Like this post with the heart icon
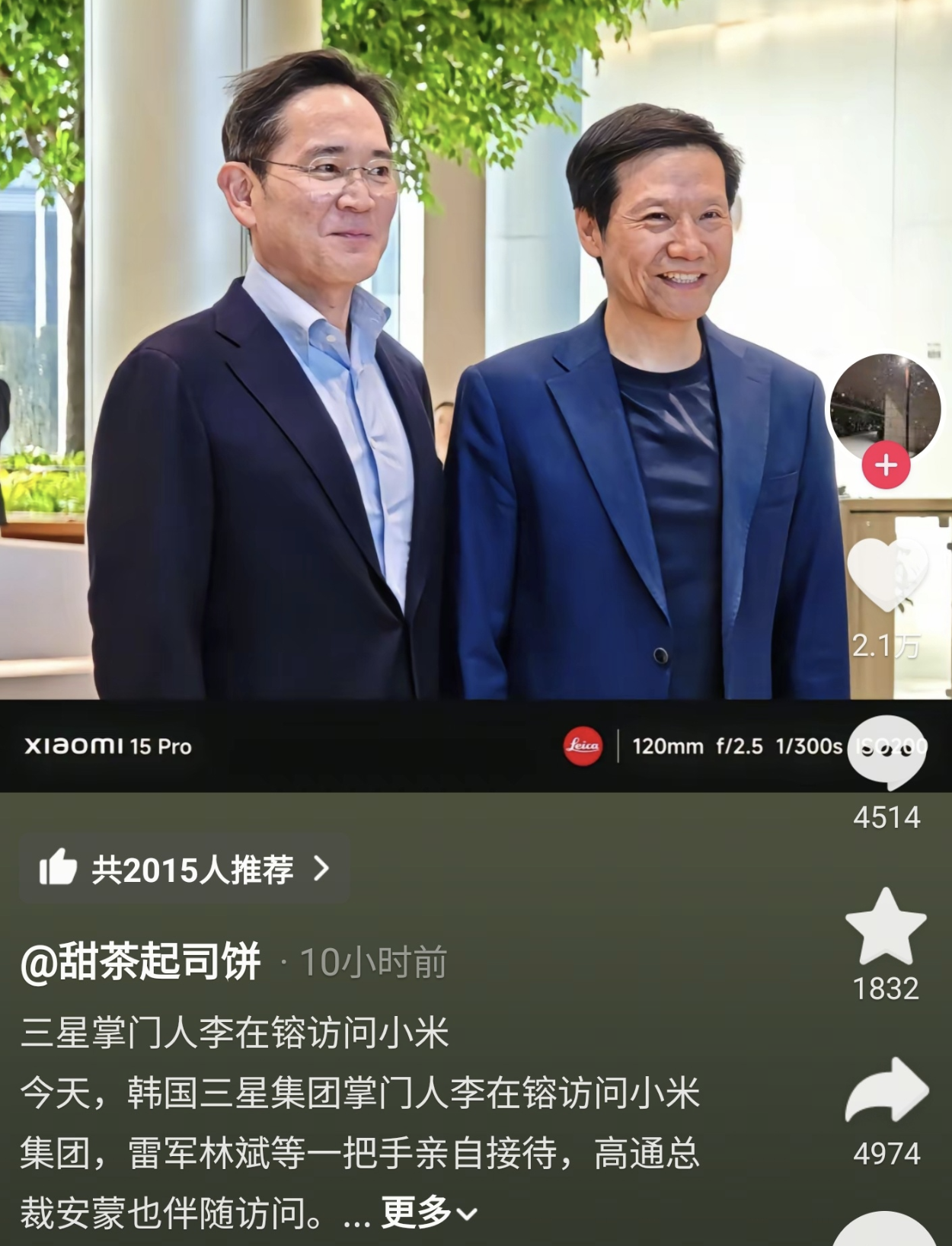 click(x=887, y=575)
